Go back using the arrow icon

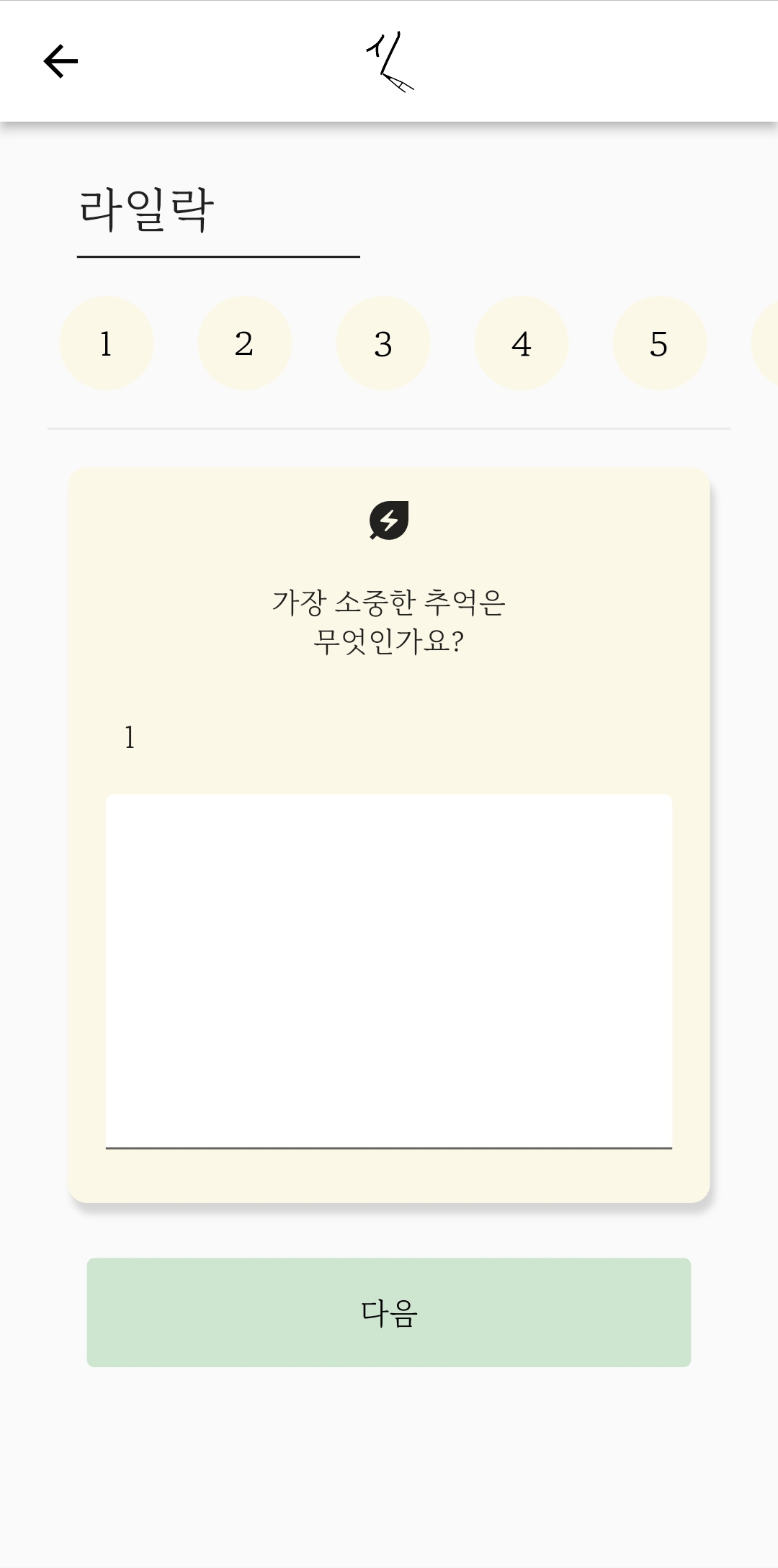61,61
